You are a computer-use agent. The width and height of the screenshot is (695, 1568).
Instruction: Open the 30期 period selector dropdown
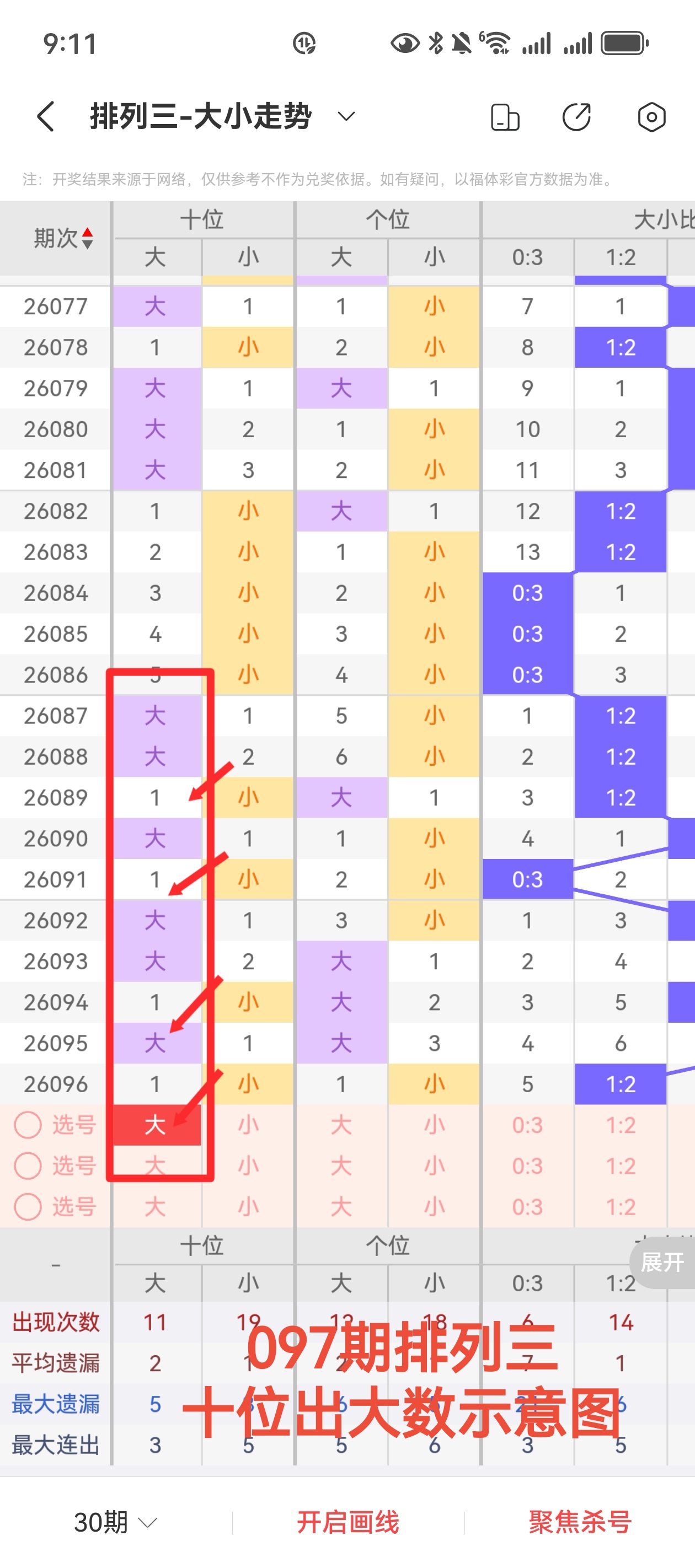coord(111,1522)
